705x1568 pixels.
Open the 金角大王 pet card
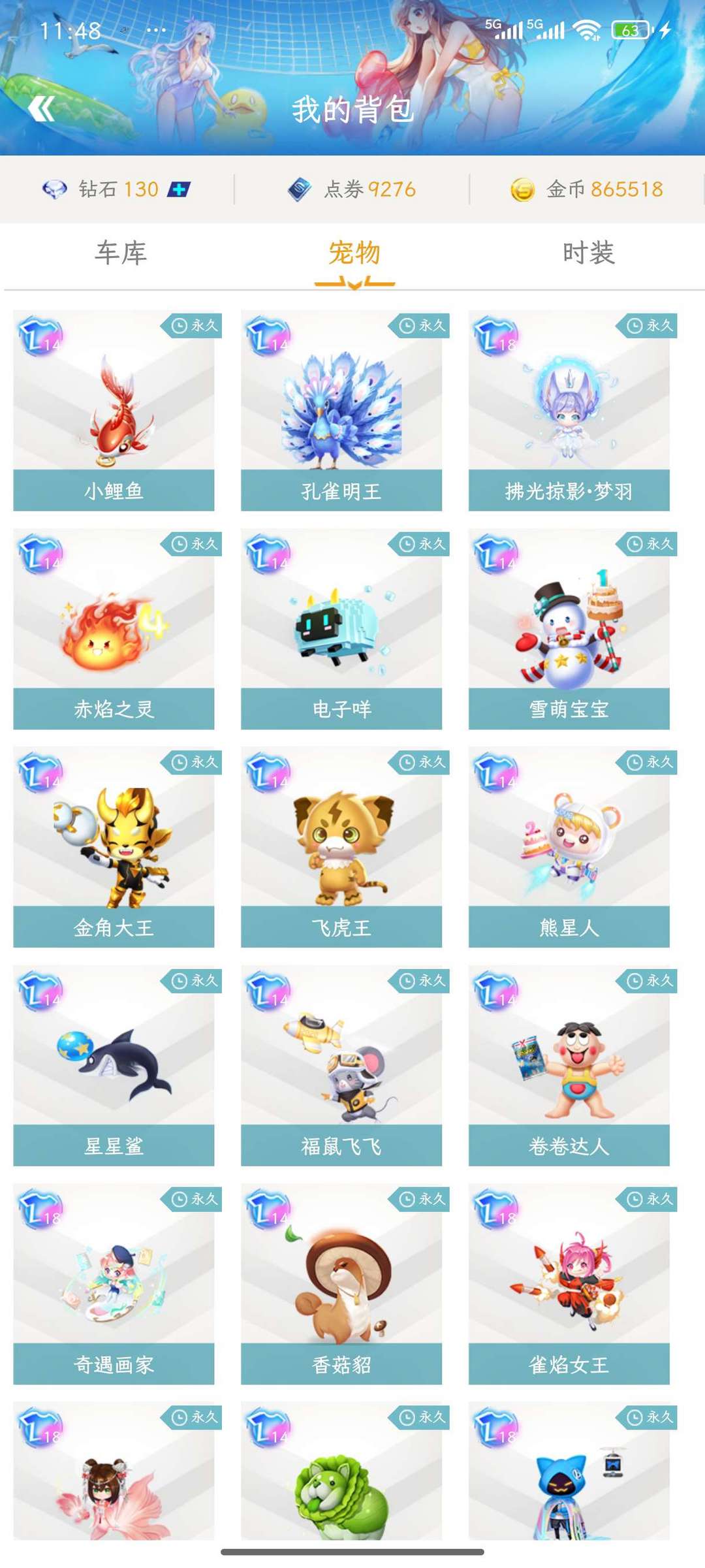point(114,847)
